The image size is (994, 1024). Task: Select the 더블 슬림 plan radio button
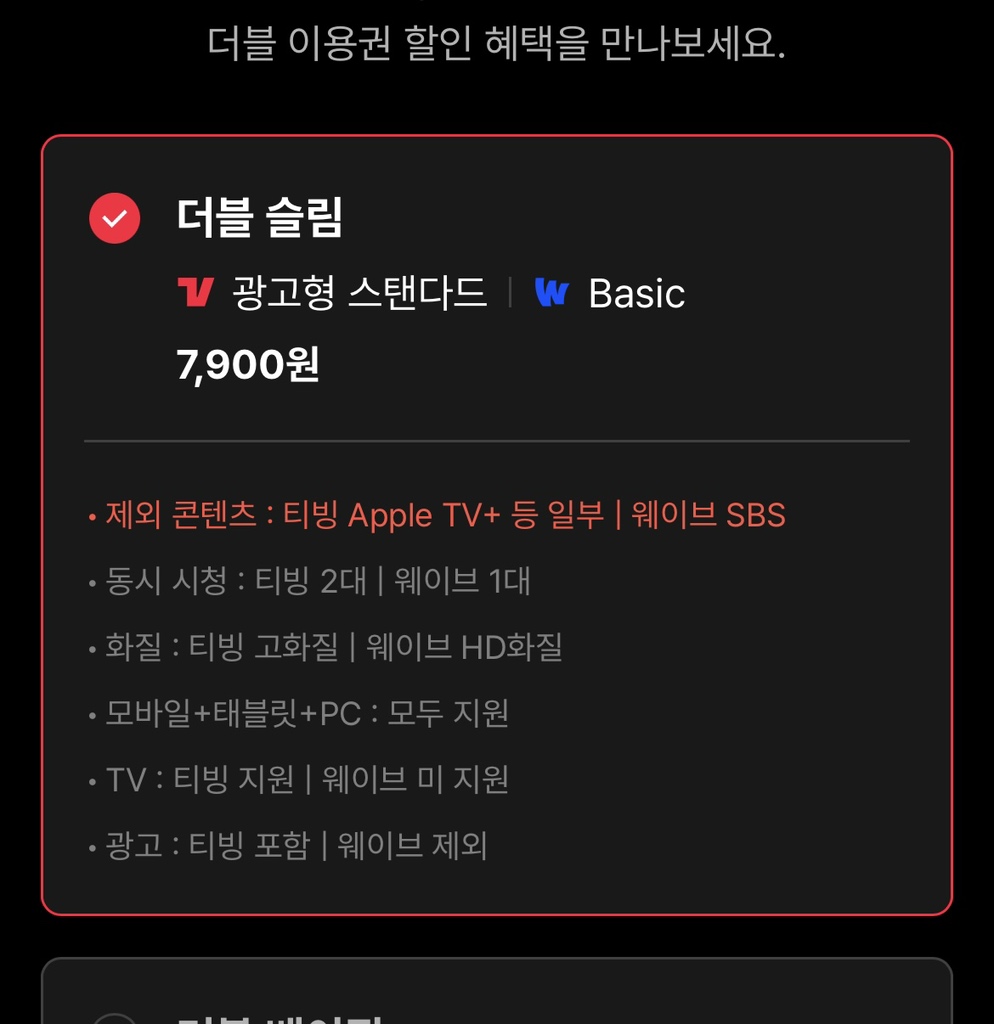(115, 218)
